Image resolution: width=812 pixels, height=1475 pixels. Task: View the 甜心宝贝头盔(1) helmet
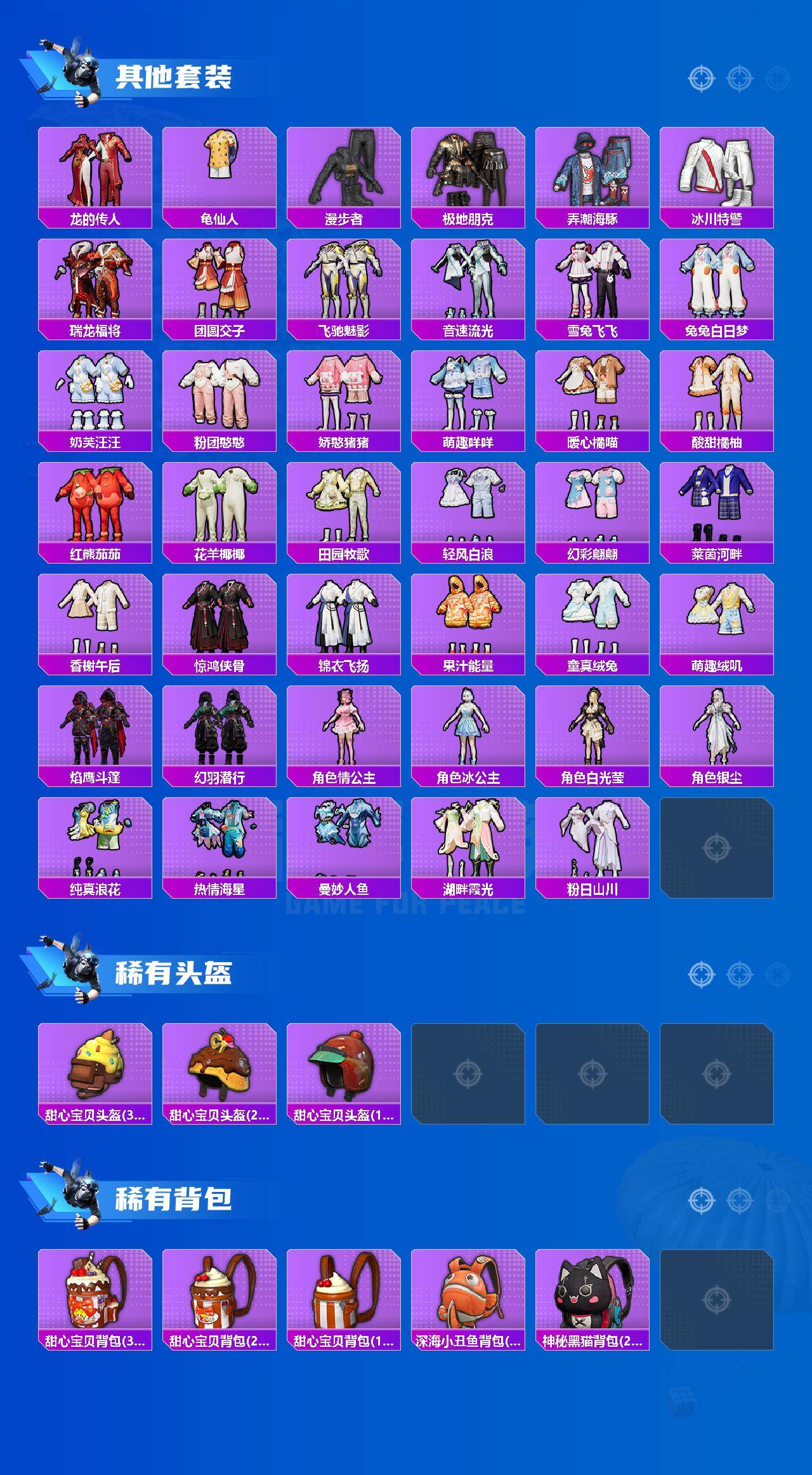pyautogui.click(x=344, y=1071)
